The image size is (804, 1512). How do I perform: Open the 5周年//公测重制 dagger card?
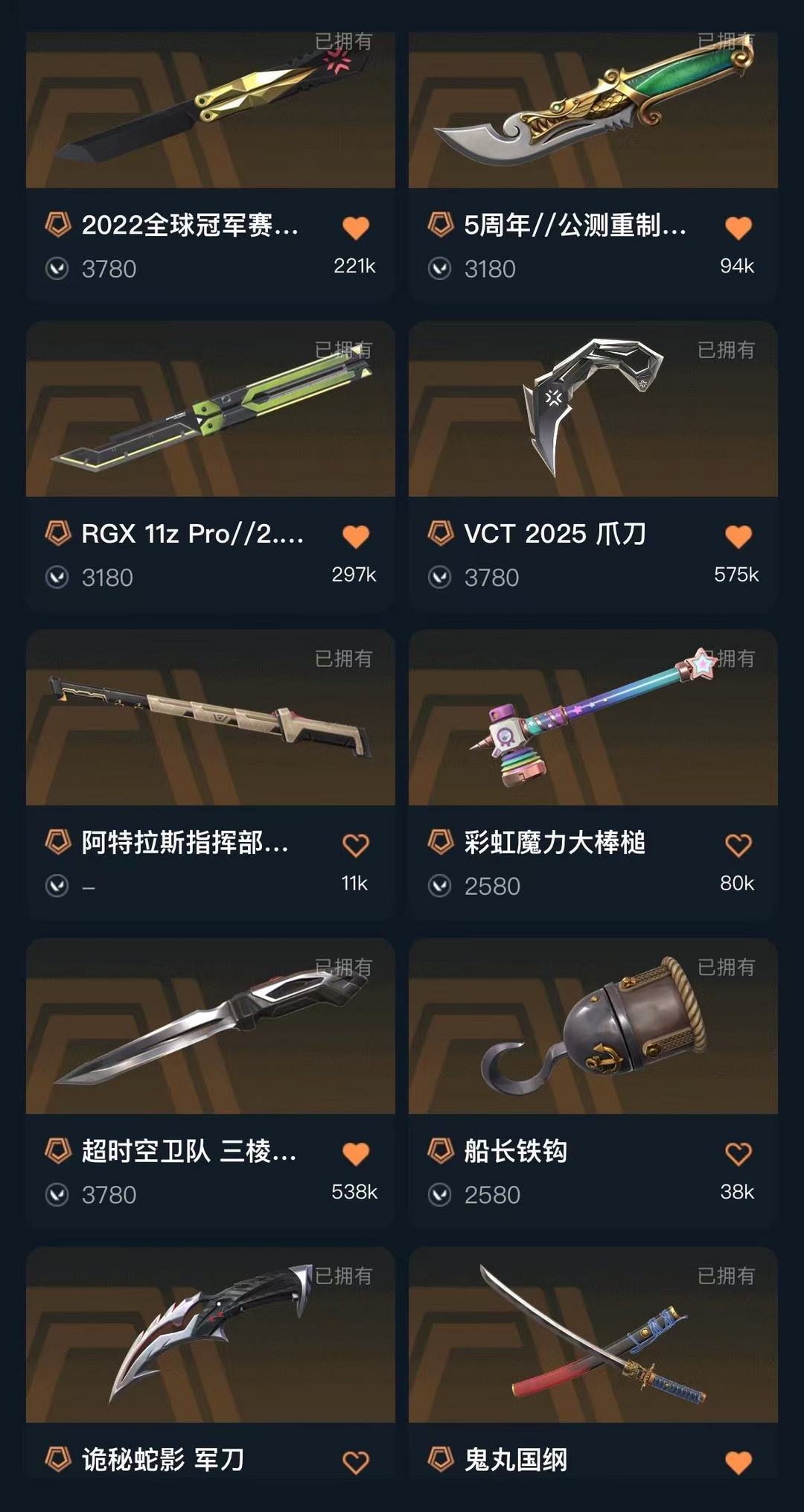click(593, 112)
